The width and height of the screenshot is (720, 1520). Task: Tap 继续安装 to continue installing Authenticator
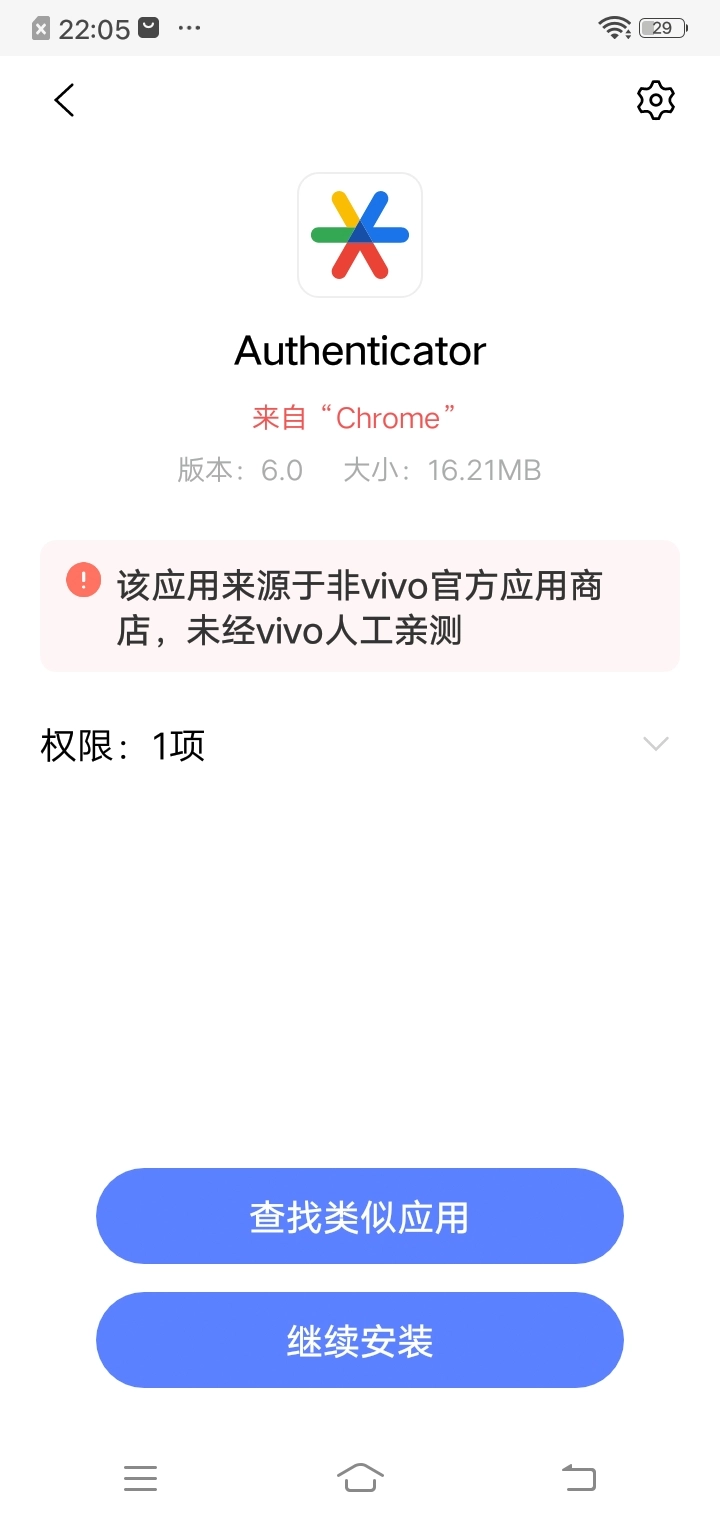(x=360, y=1340)
